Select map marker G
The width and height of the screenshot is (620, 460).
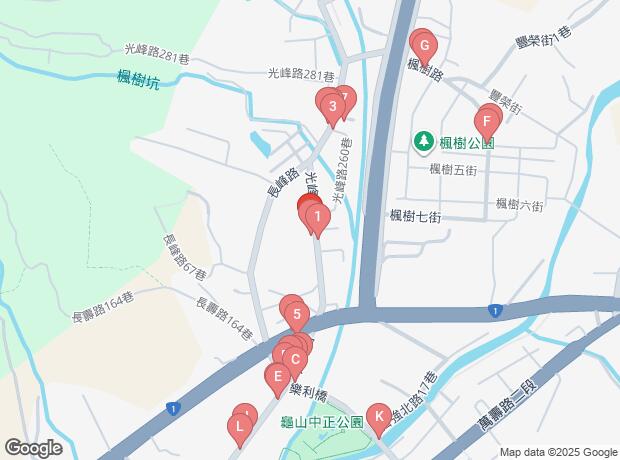pyautogui.click(x=424, y=46)
